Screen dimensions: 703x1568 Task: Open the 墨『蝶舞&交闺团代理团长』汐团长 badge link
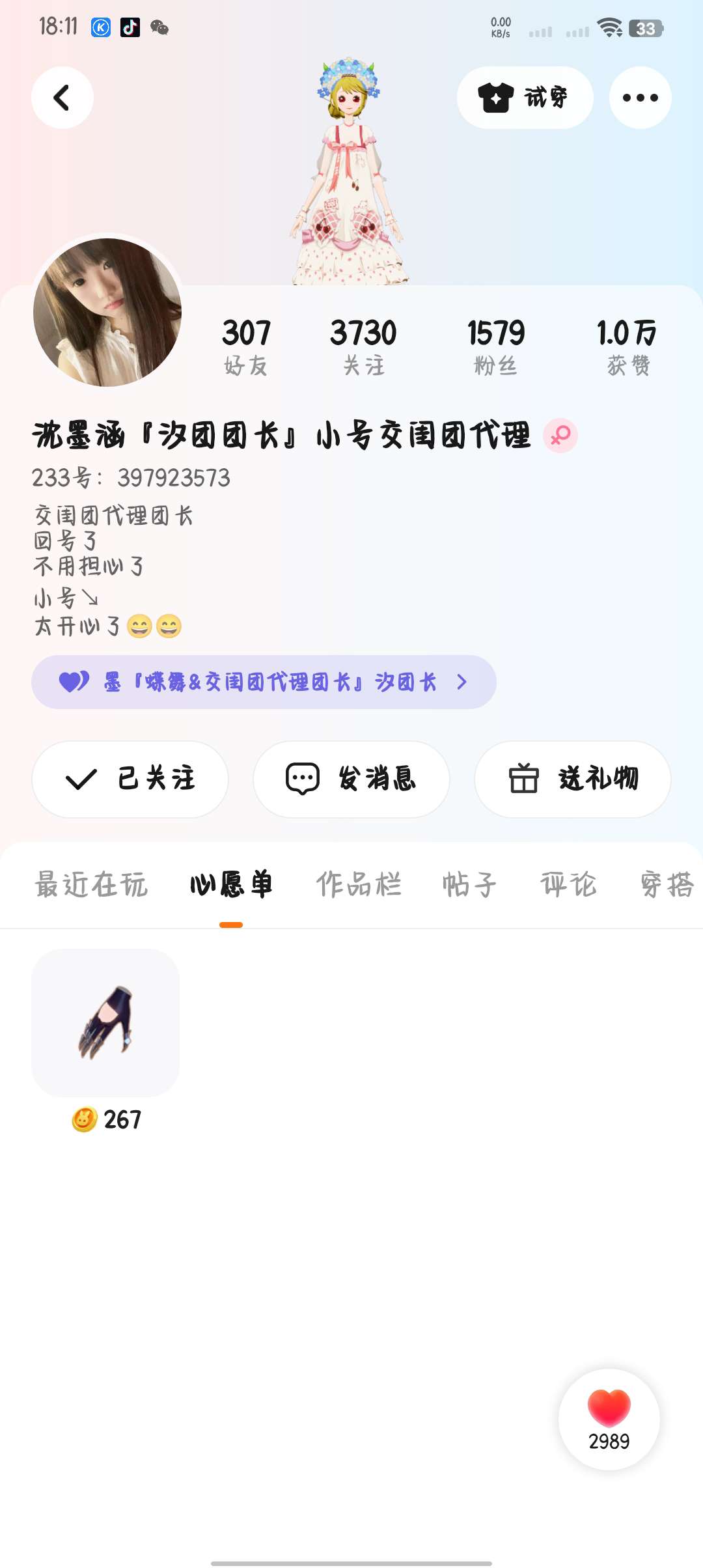pos(264,682)
